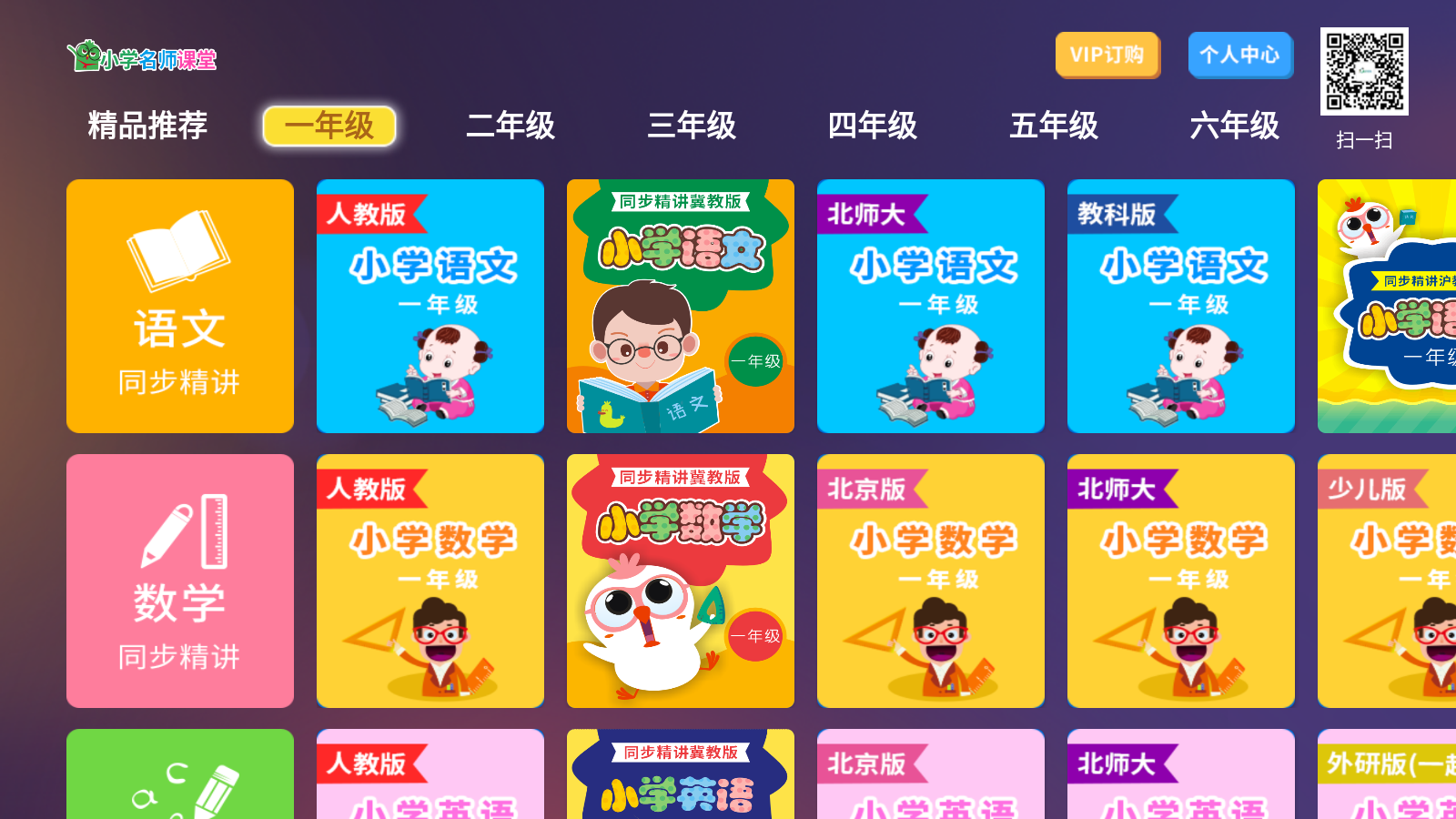Open 教科版 小学语文 一年级 course
Screen dimensions: 1456x819
click(x=1181, y=306)
